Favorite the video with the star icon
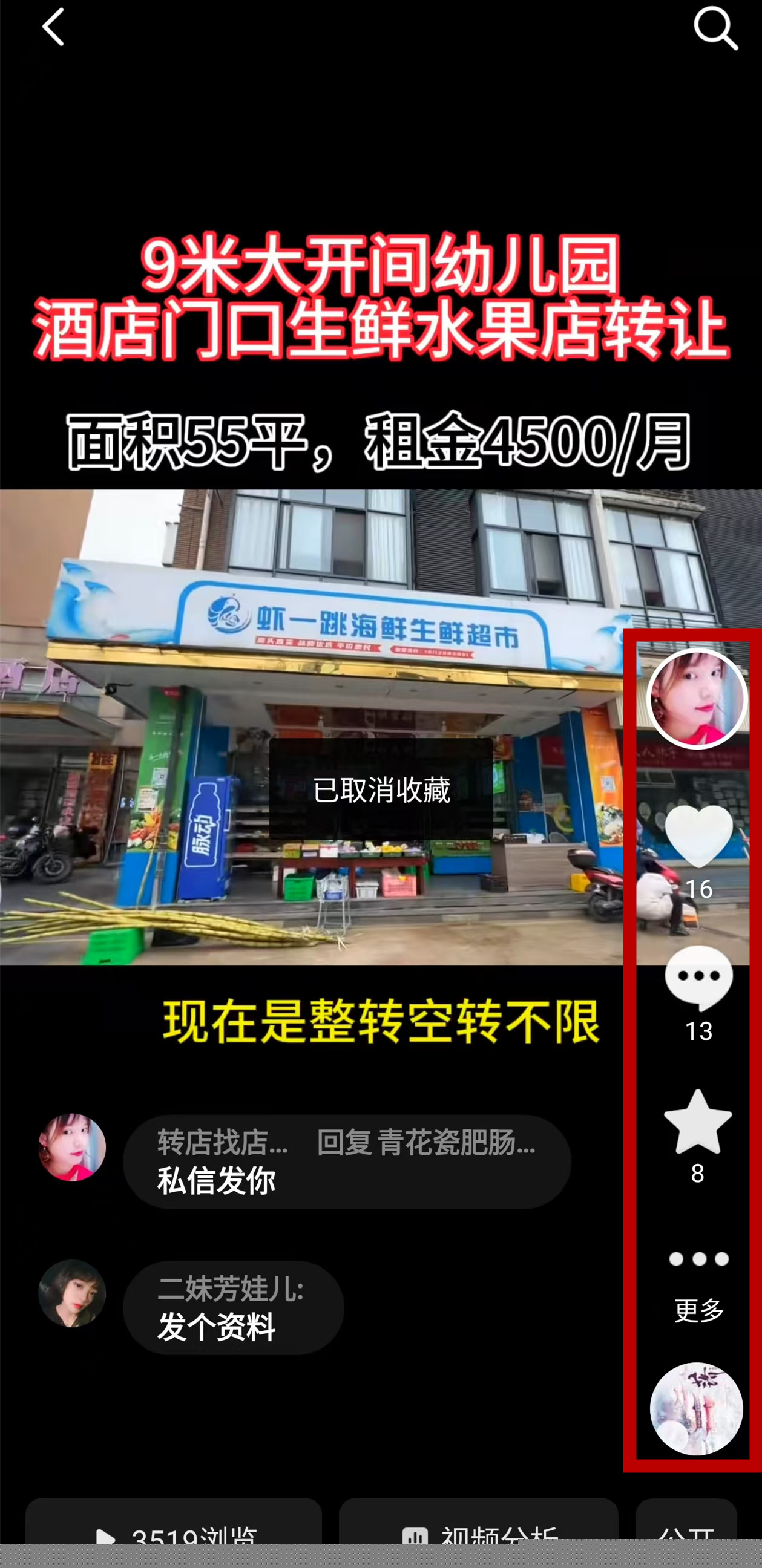The width and height of the screenshot is (762, 1568). click(698, 1122)
